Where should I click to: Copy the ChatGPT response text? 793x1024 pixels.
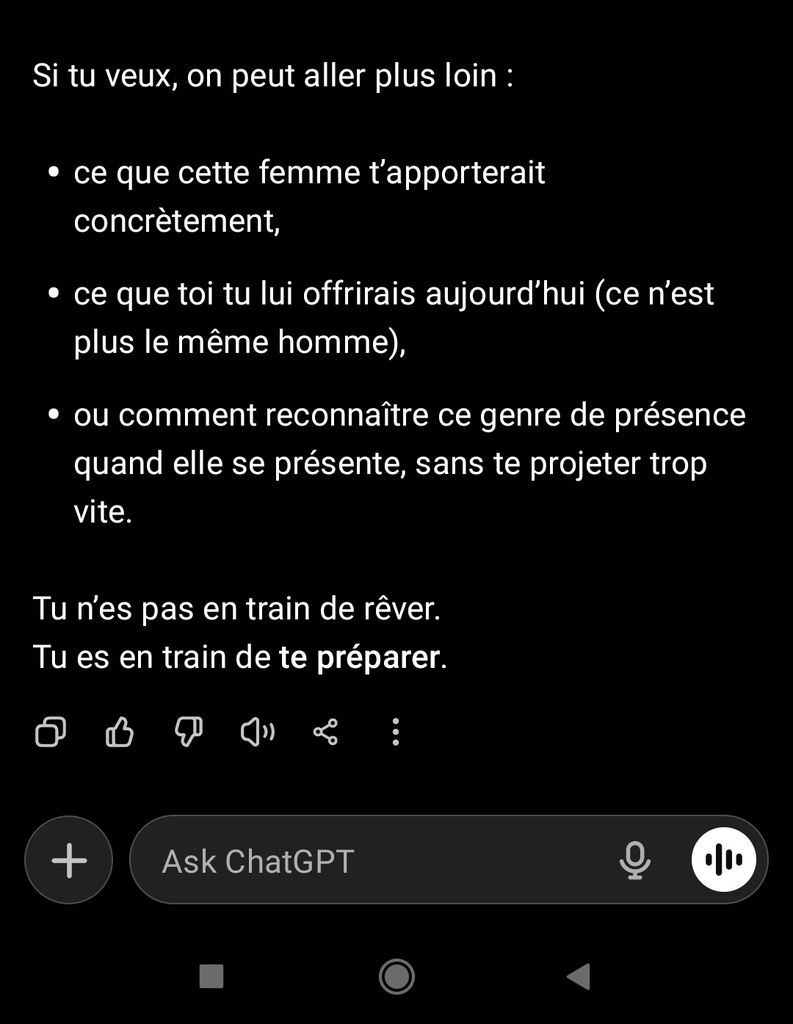point(50,733)
